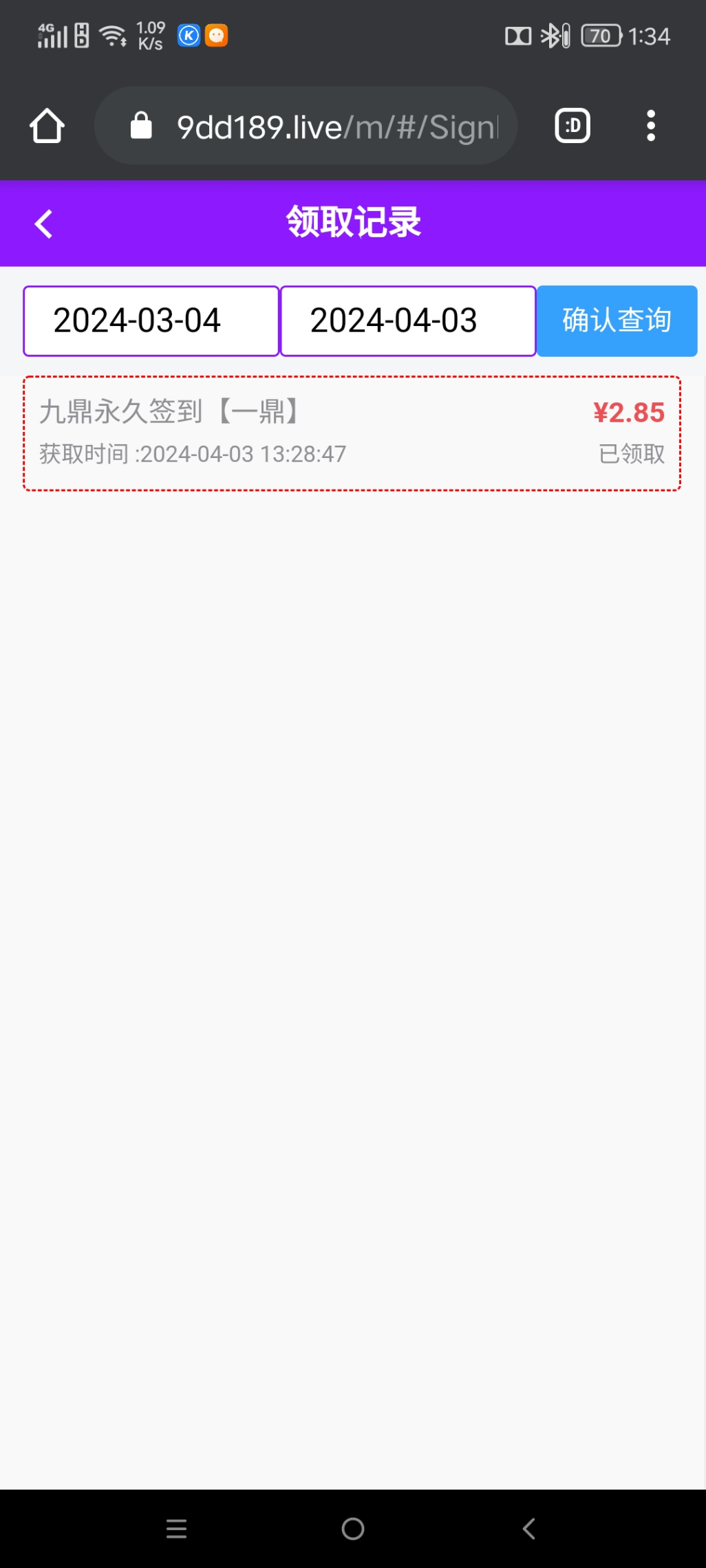The height and width of the screenshot is (1568, 706).
Task: Open the browser tab switcher icon
Action: 571,126
